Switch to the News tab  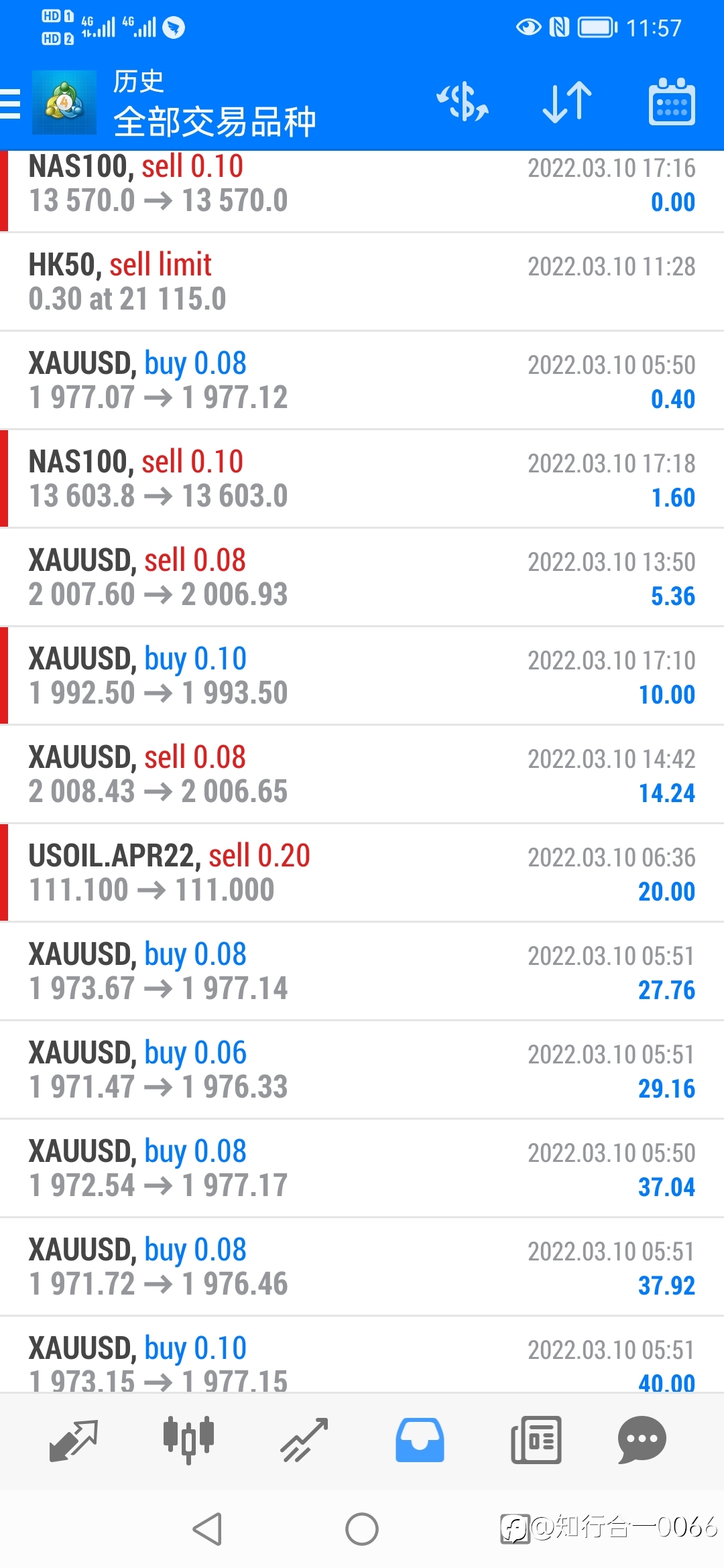pos(536,1440)
